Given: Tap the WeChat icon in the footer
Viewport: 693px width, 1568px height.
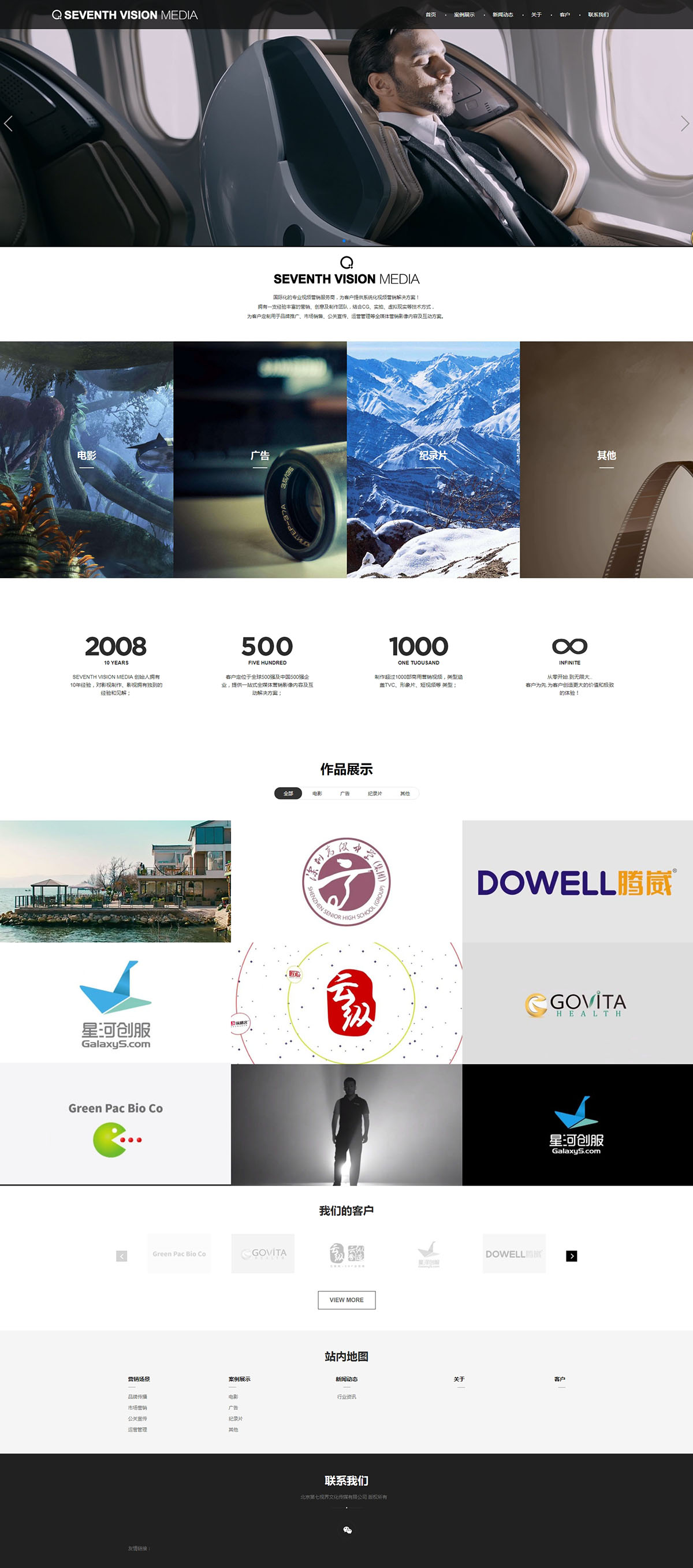Looking at the screenshot, I should pos(348,1530).
